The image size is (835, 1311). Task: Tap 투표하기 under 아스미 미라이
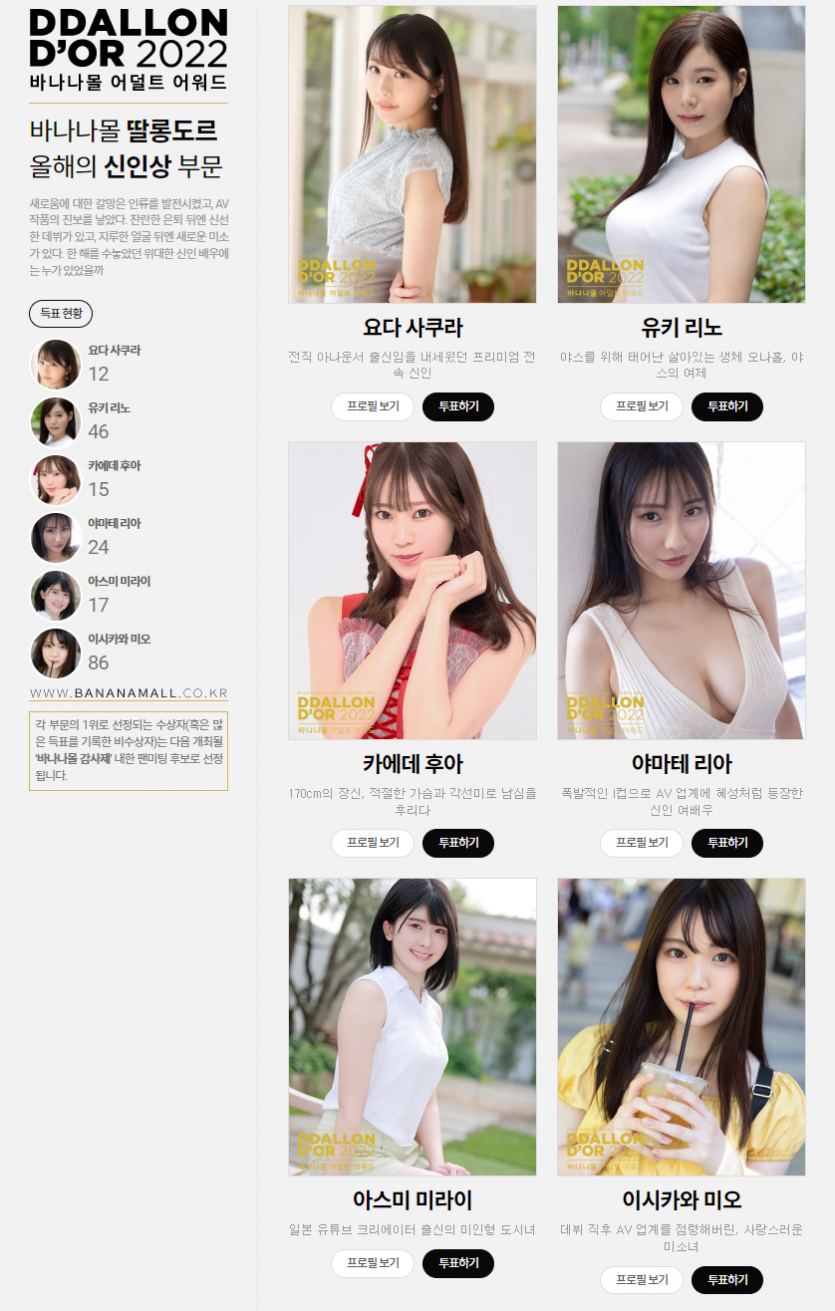(x=458, y=1263)
